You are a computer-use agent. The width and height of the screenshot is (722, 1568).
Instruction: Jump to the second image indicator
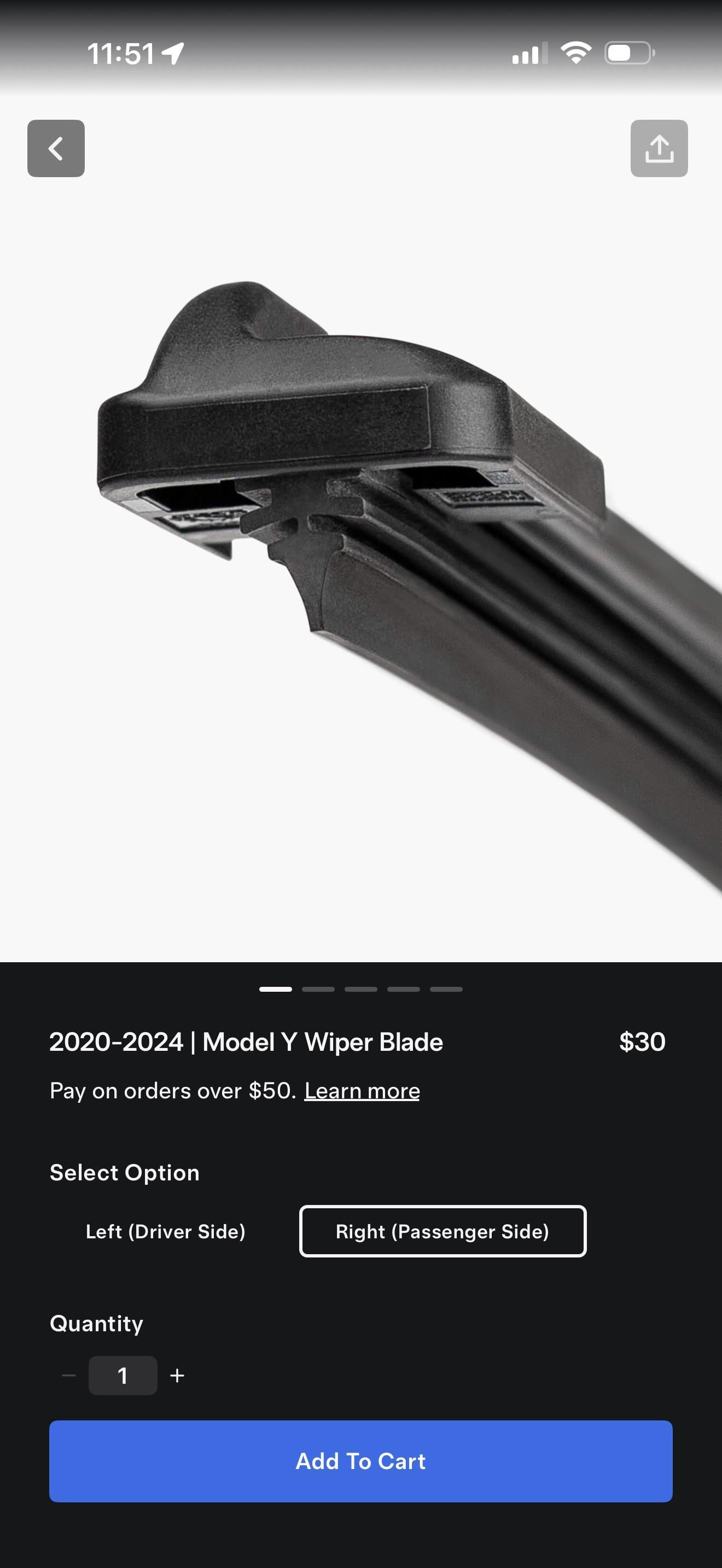318,989
